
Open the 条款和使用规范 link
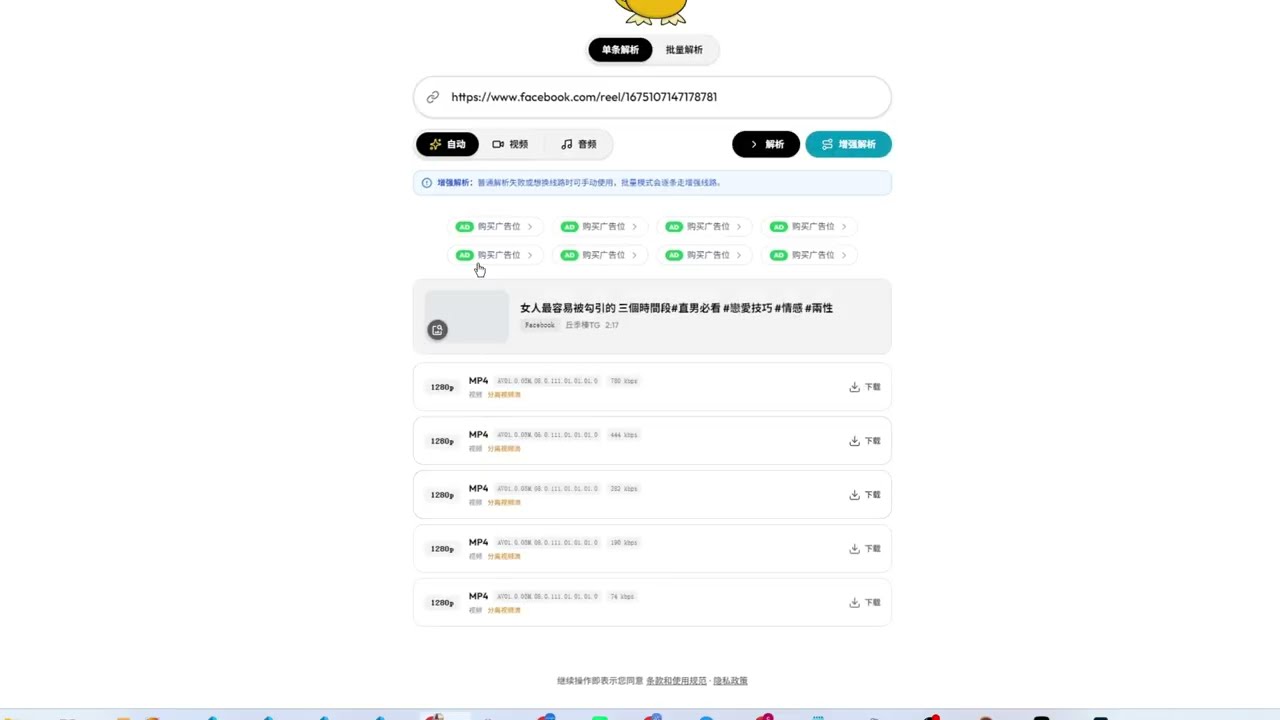[676, 681]
